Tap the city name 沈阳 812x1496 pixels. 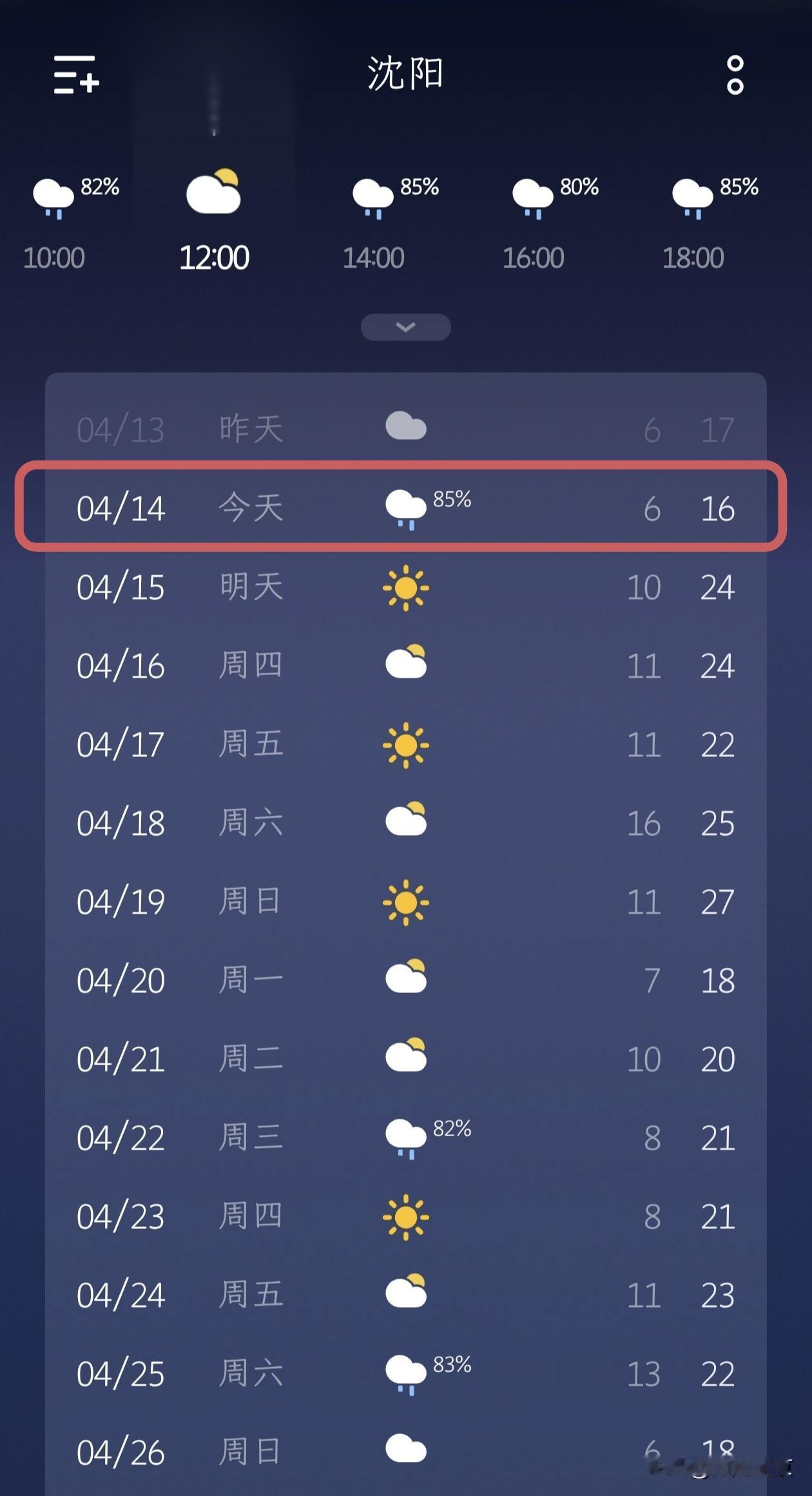pos(405,74)
